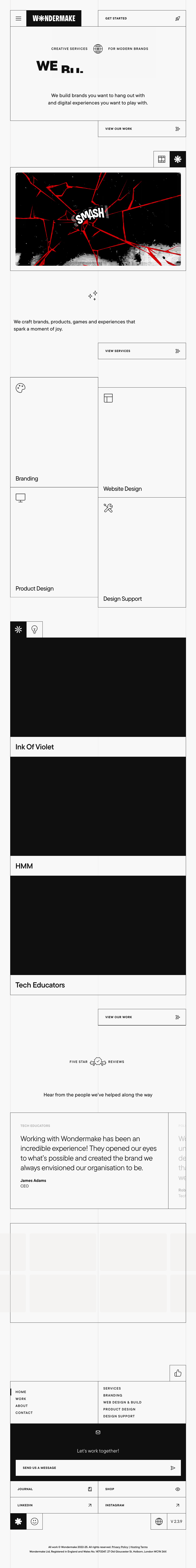Tap View Our Work below the hero text
The width and height of the screenshot is (196, 1568).
click(141, 129)
